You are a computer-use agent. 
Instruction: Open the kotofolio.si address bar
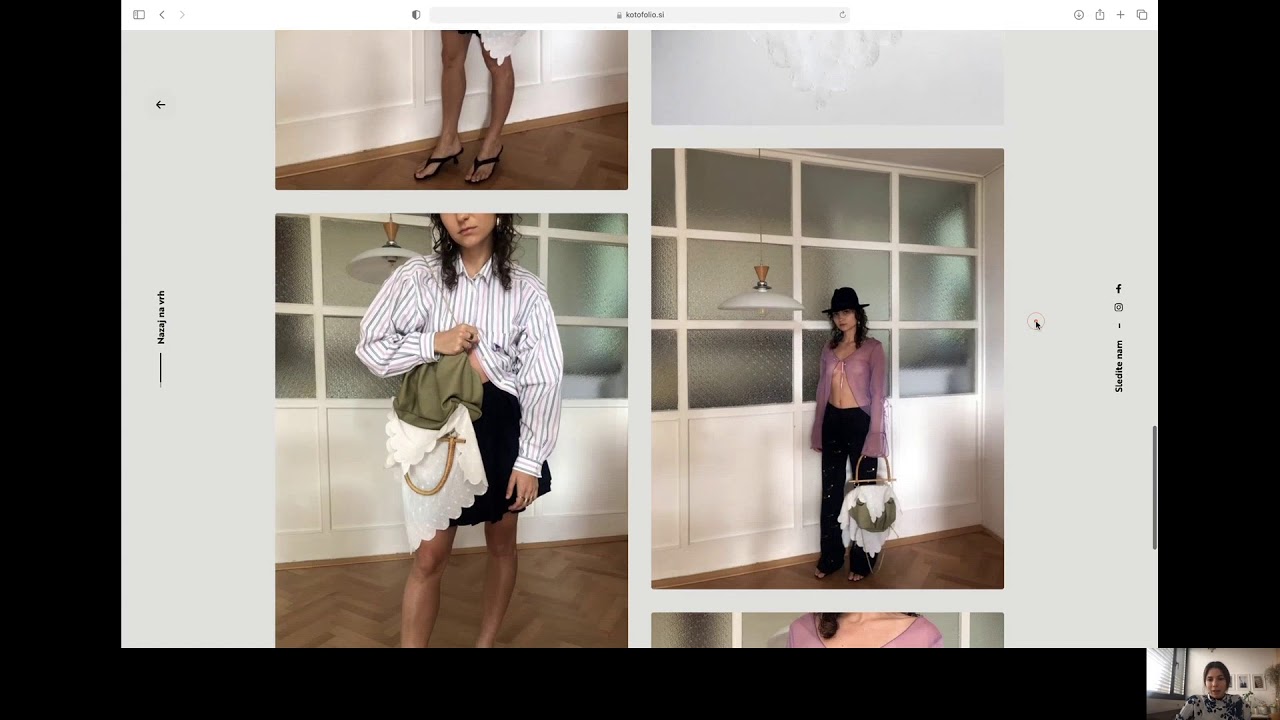coord(640,15)
